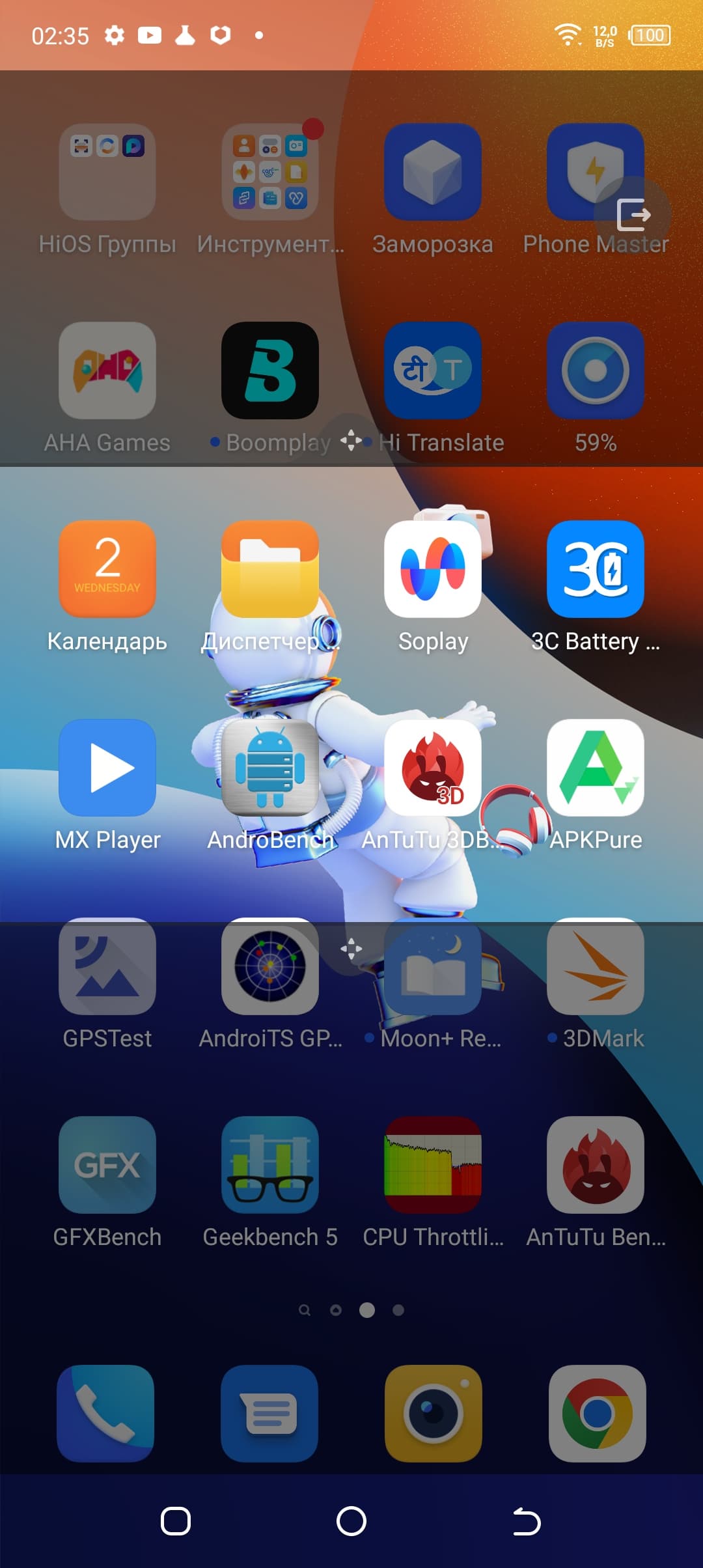The width and height of the screenshot is (703, 1568).
Task: Open recent apps overview
Action: pos(176,1522)
